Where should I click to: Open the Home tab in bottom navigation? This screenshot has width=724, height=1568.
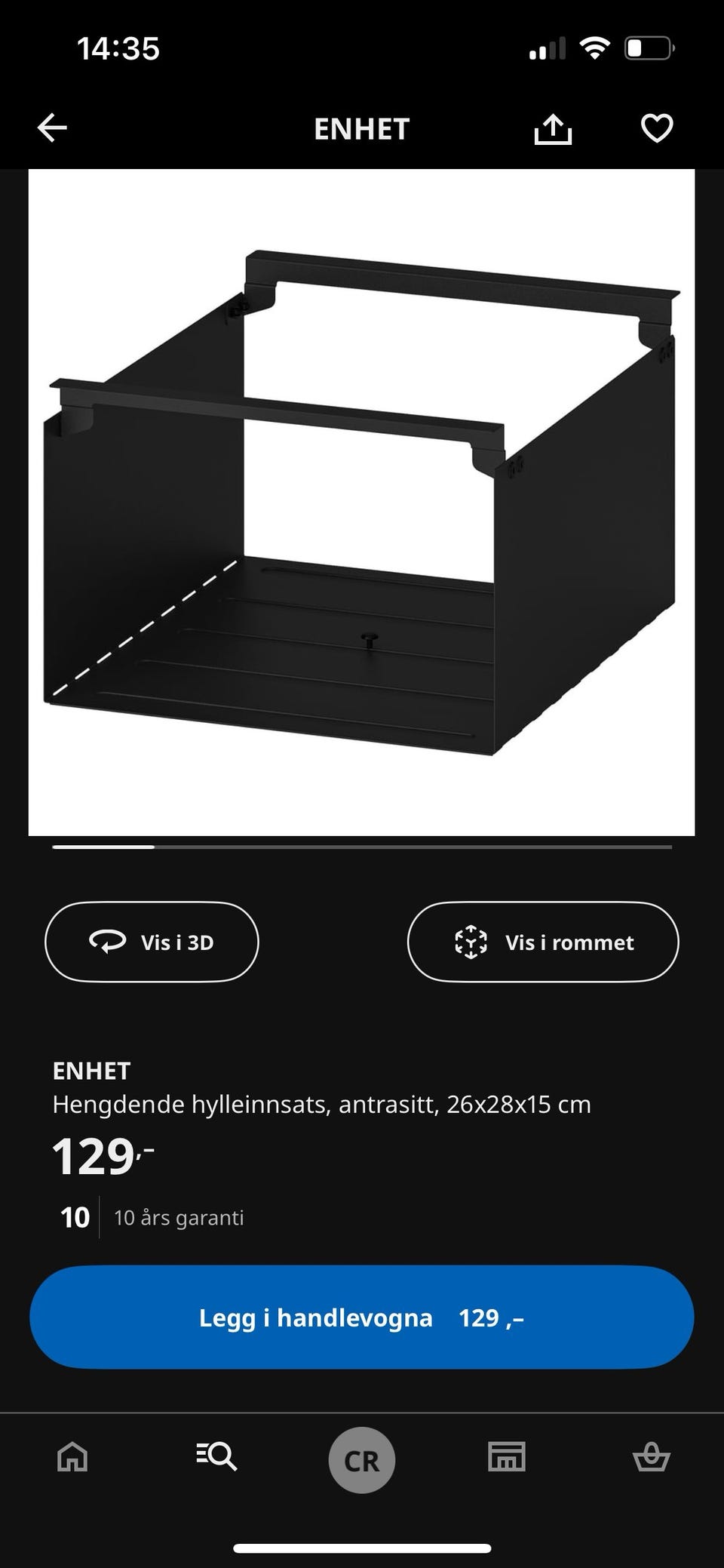(x=70, y=1458)
